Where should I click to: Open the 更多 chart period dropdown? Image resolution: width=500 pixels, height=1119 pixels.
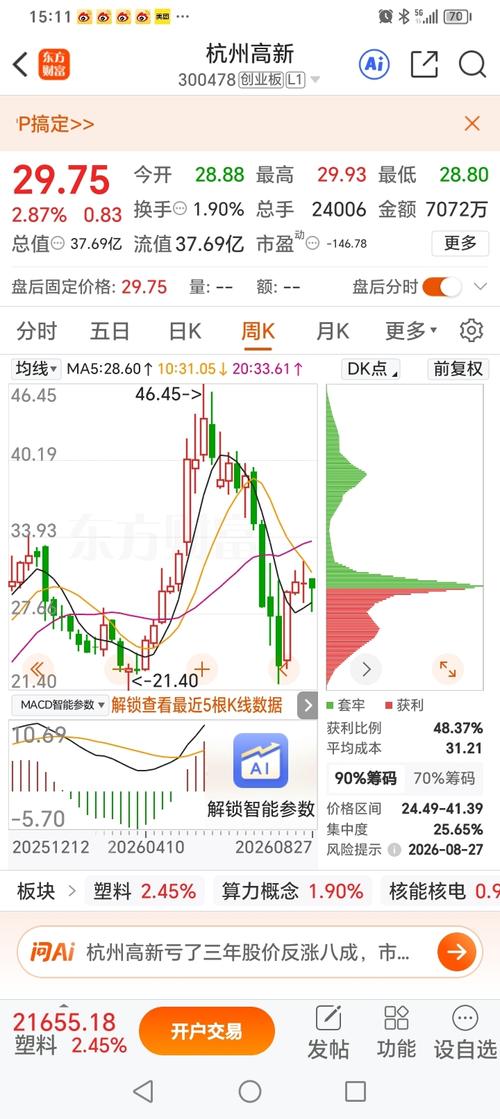411,331
